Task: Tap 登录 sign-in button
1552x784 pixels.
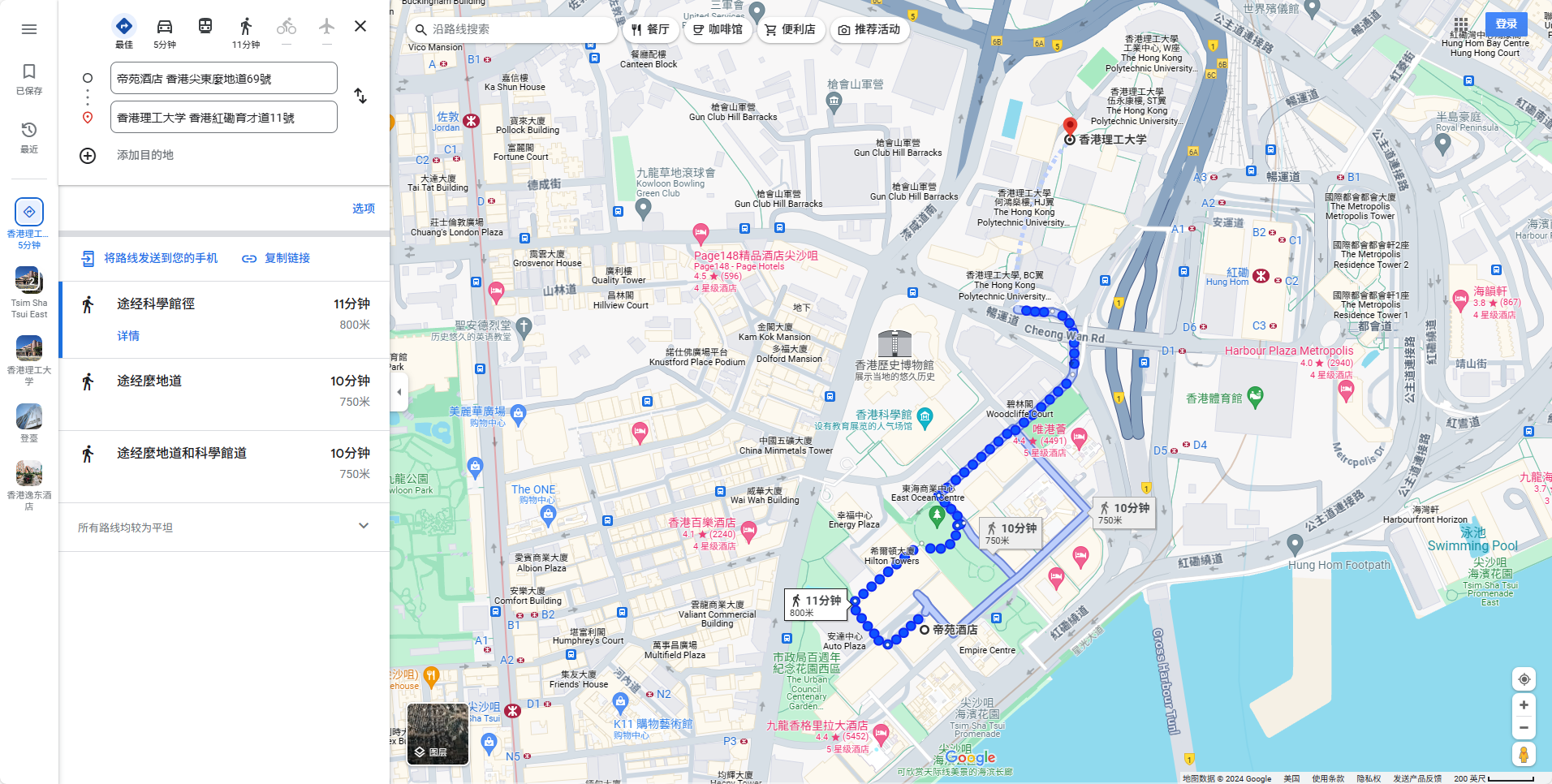Action: tap(1506, 24)
